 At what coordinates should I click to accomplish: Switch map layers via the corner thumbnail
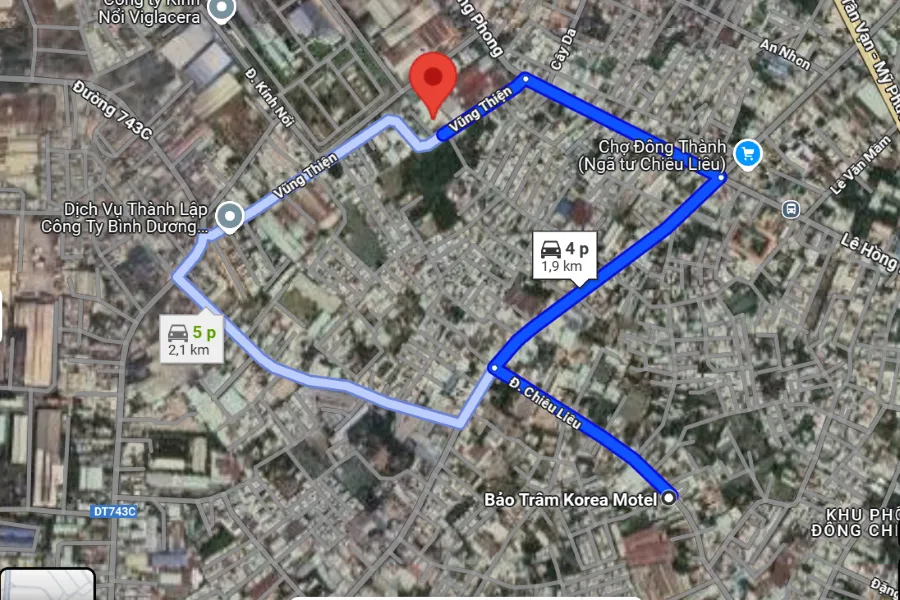point(47,585)
